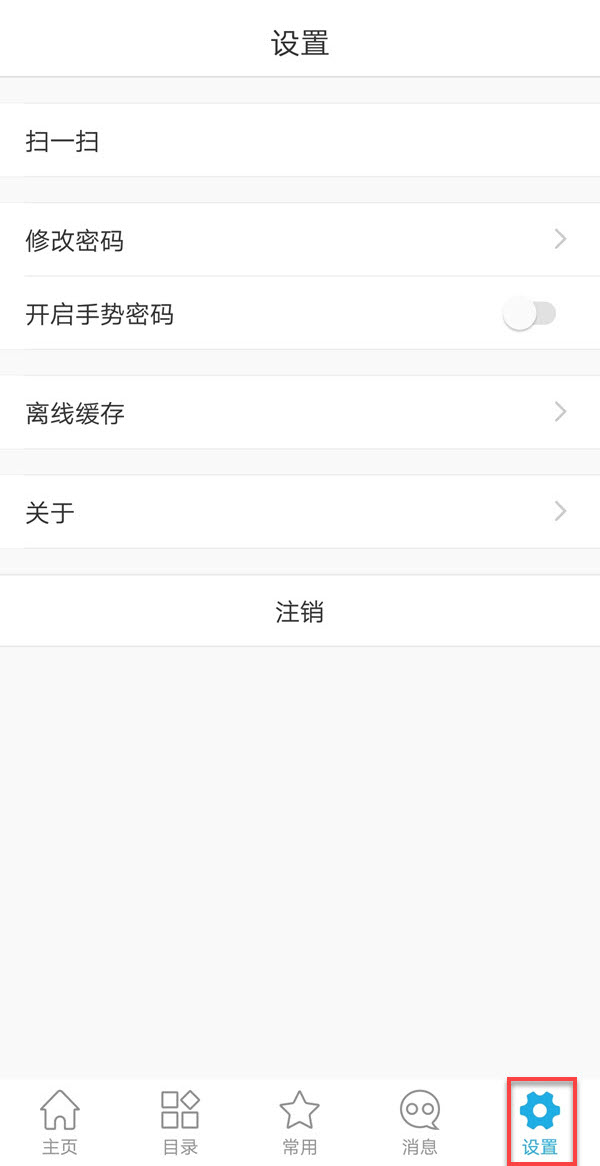Open the 离线缓存 settings

click(x=300, y=413)
